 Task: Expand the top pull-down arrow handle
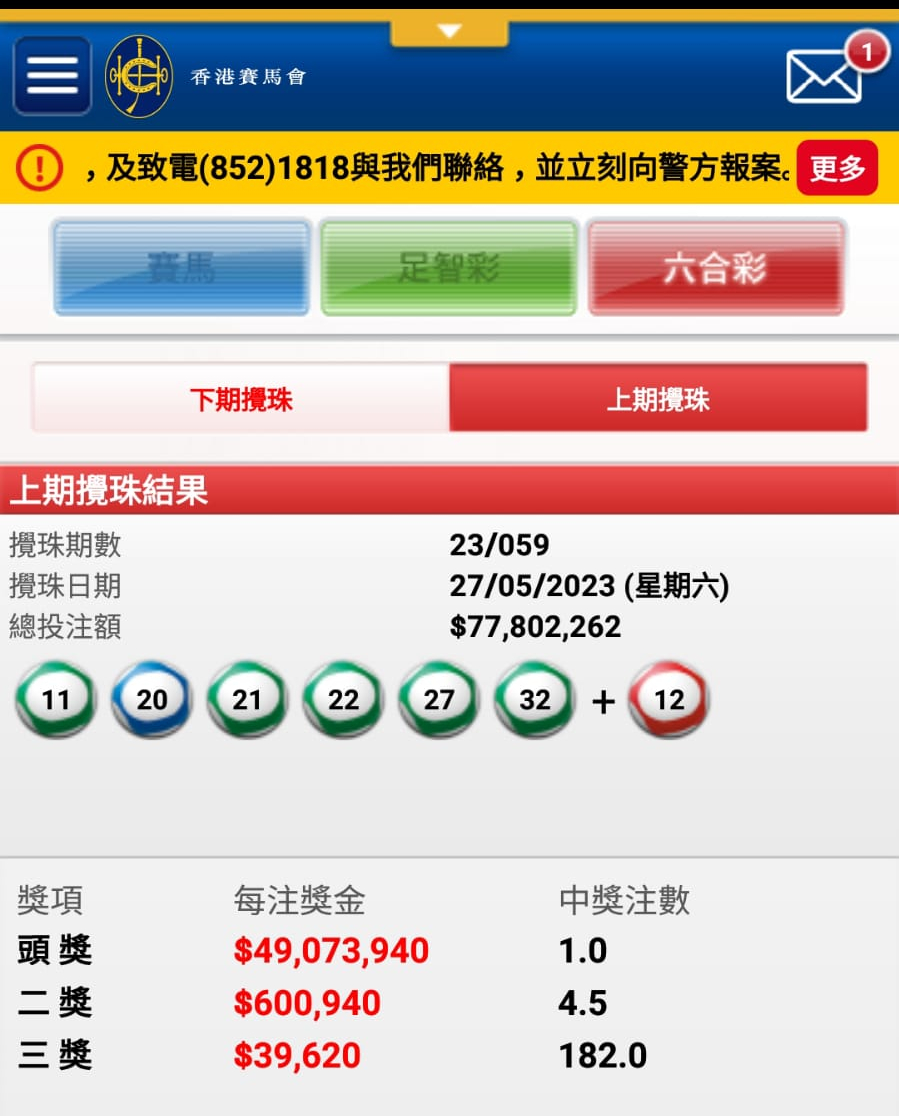[x=449, y=32]
